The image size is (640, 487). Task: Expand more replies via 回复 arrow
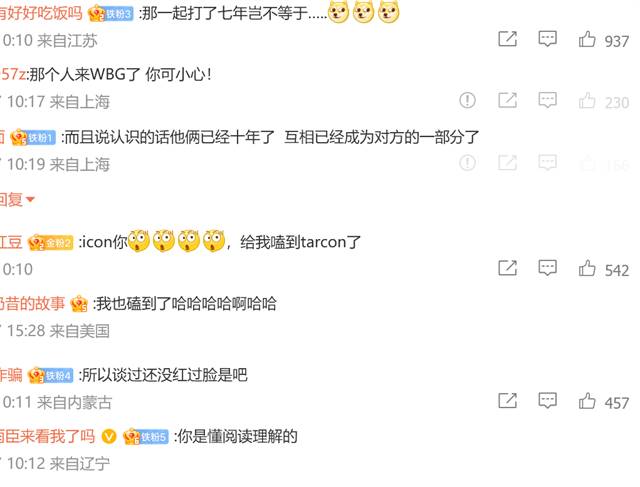pyautogui.click(x=18, y=199)
